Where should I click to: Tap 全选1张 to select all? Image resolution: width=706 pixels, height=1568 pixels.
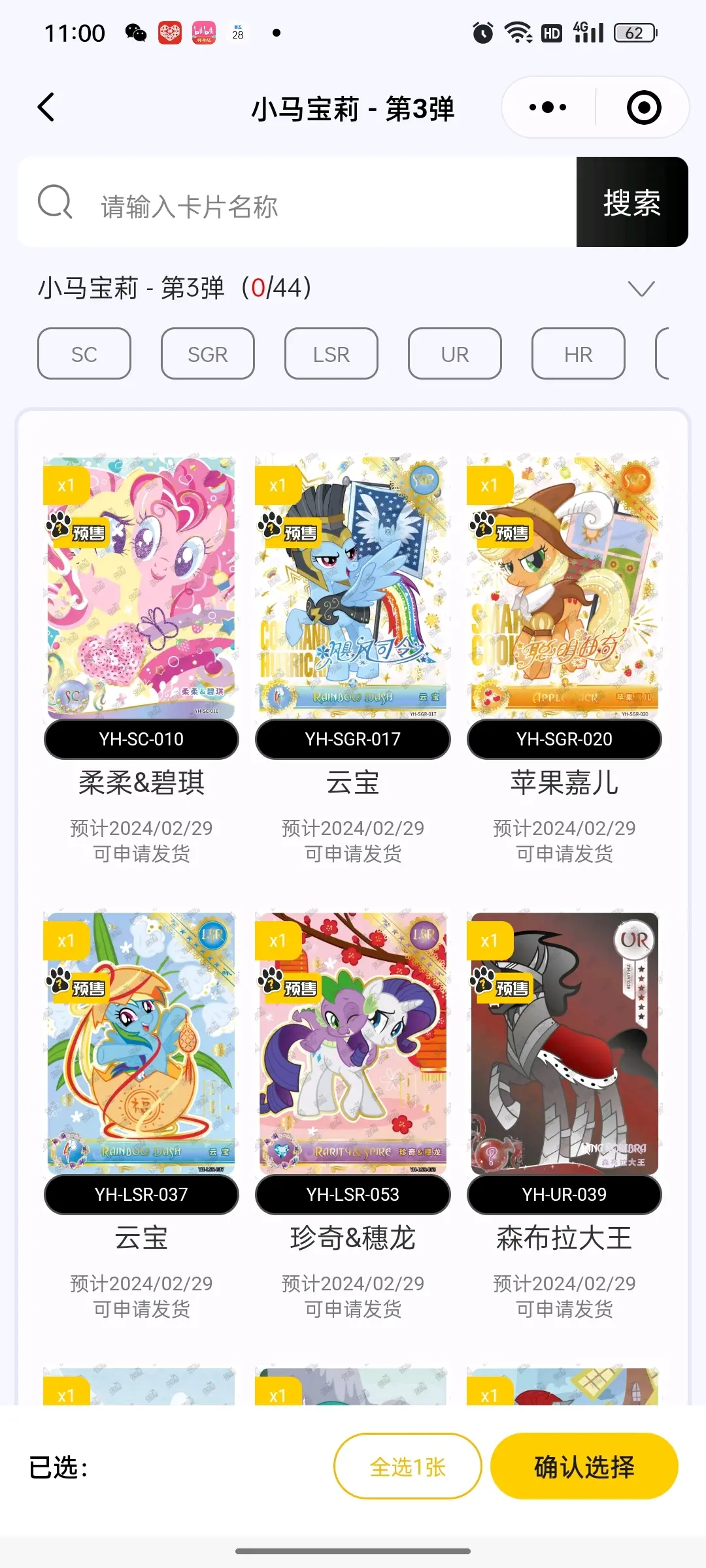pos(407,1467)
